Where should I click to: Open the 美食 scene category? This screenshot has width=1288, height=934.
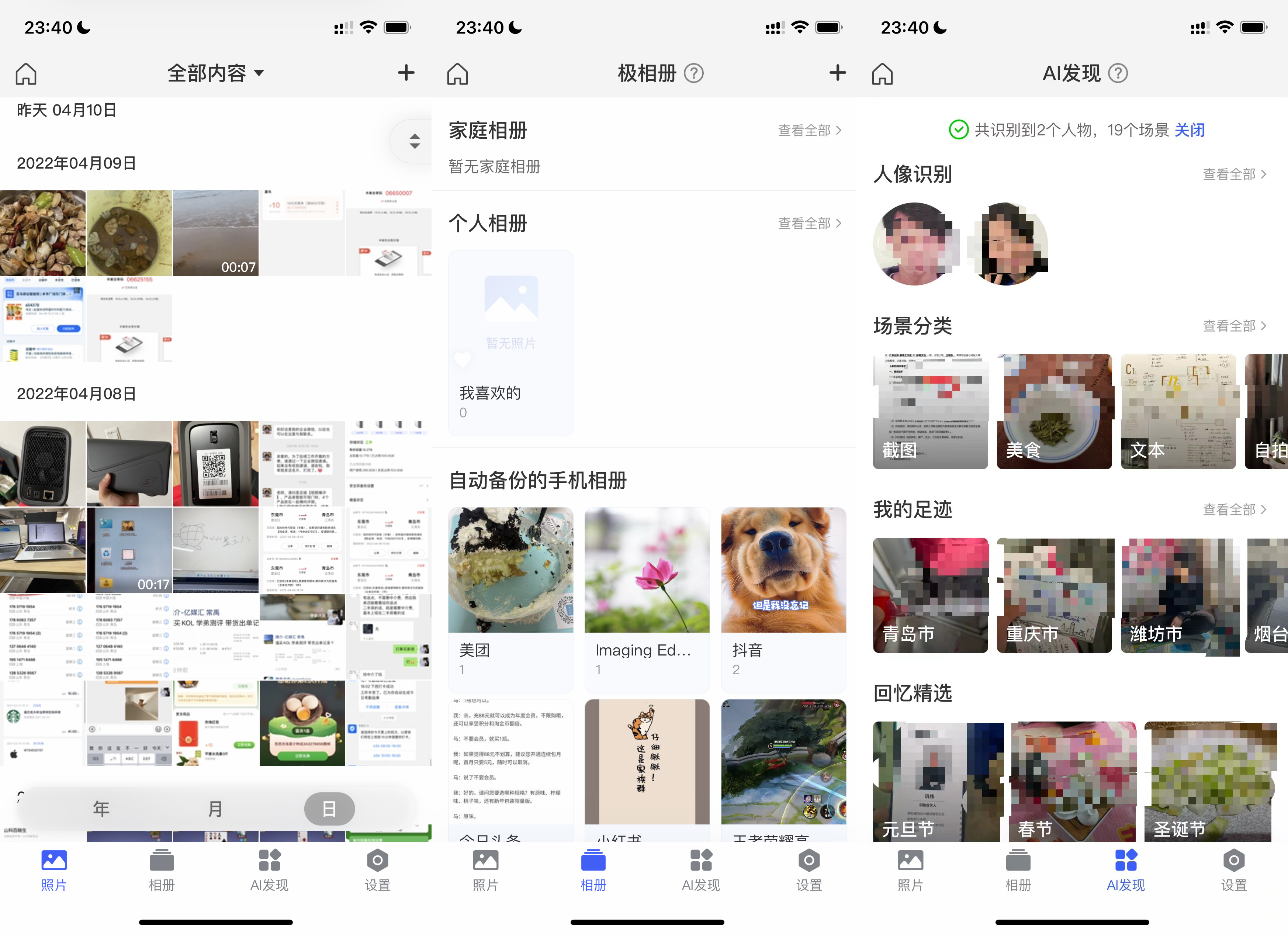(x=1054, y=412)
